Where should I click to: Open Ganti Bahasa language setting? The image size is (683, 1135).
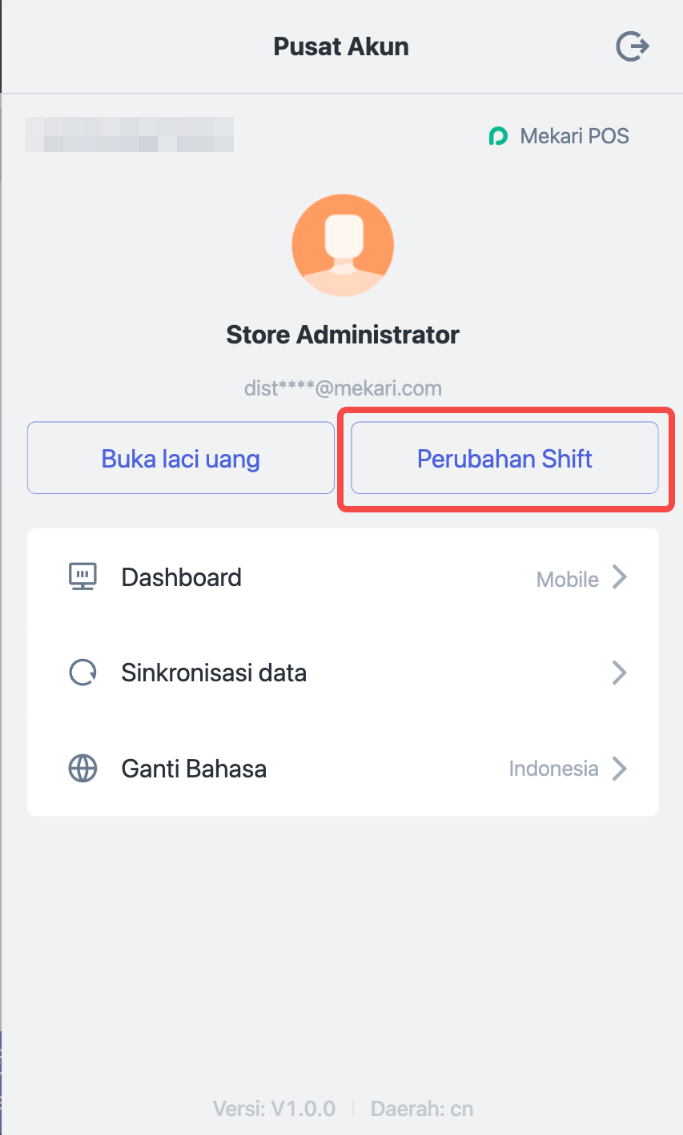pyautogui.click(x=342, y=768)
